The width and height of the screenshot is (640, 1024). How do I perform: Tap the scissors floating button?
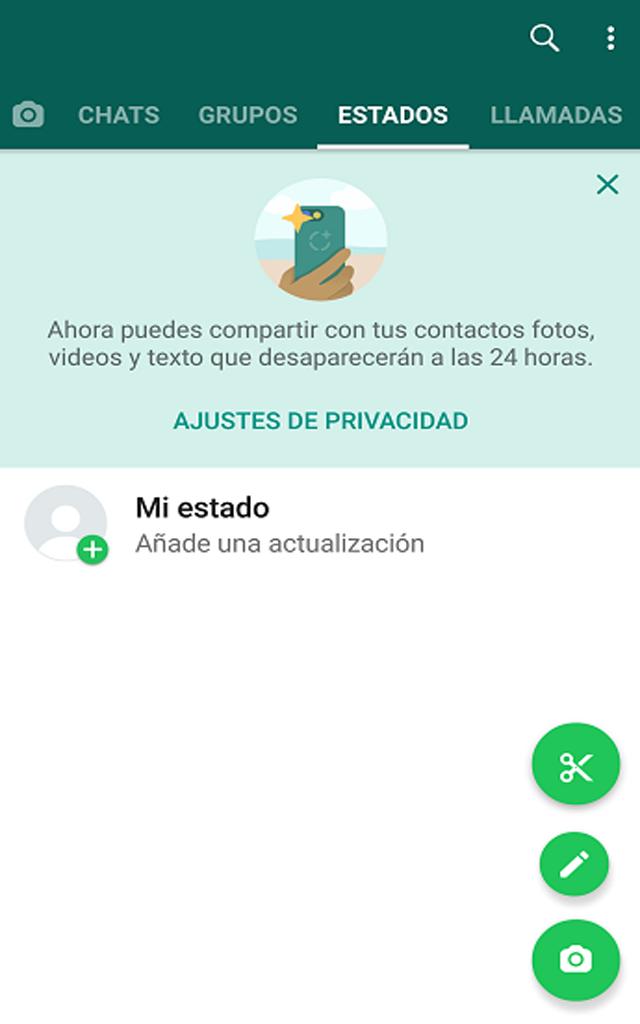[576, 767]
